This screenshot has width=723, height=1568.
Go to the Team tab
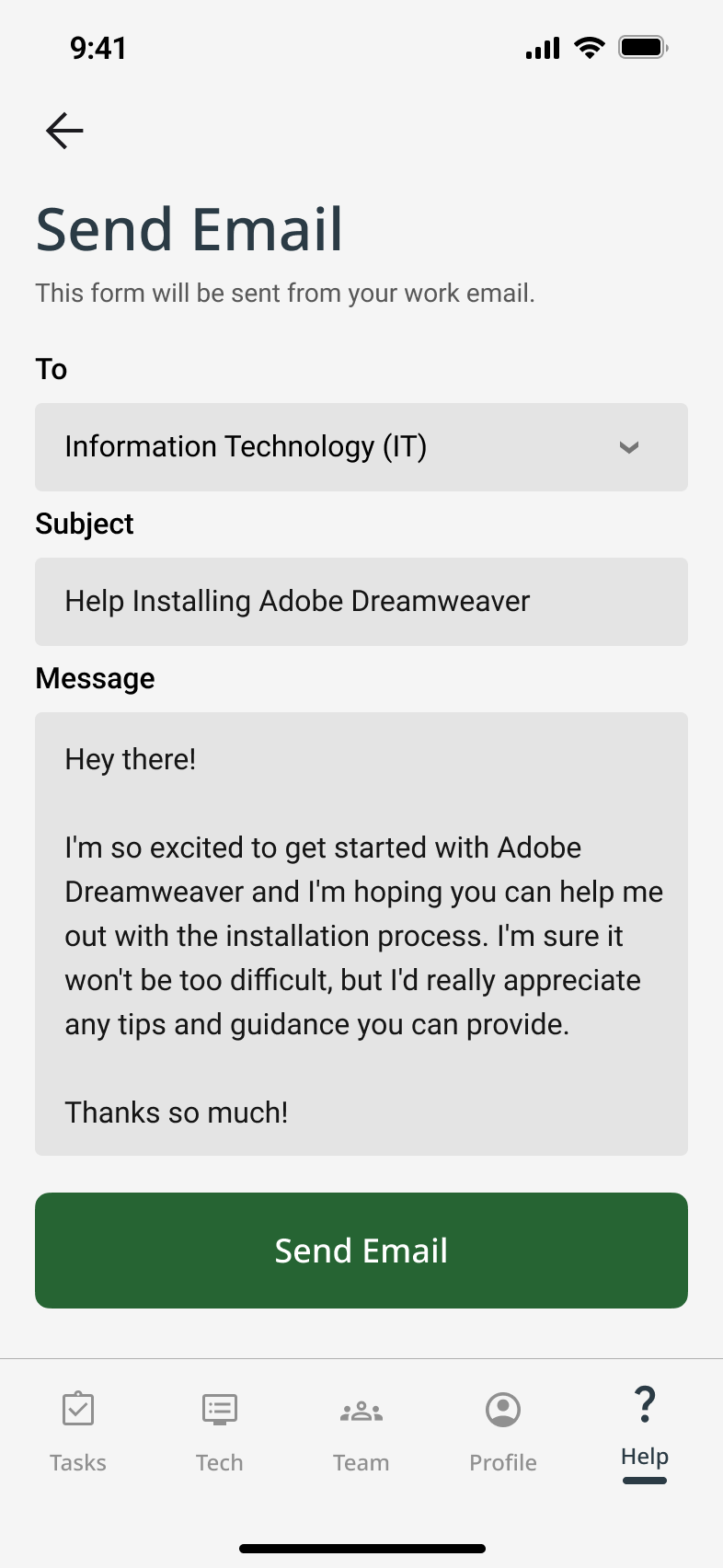(361, 1431)
